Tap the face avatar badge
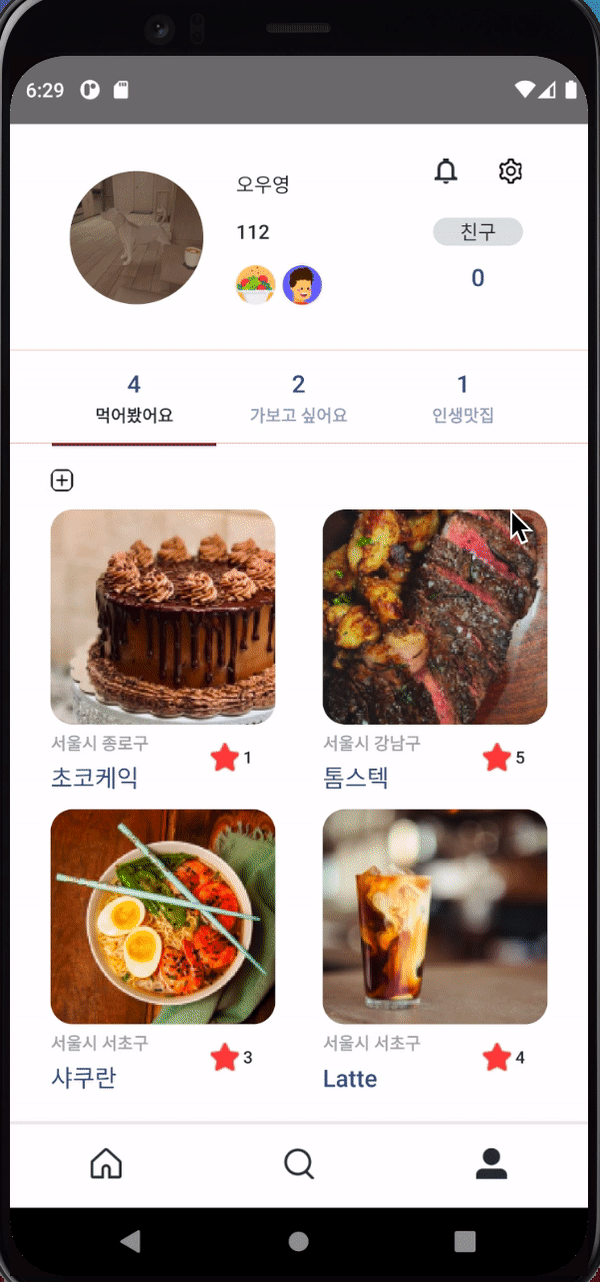600x1282 pixels. (x=302, y=285)
